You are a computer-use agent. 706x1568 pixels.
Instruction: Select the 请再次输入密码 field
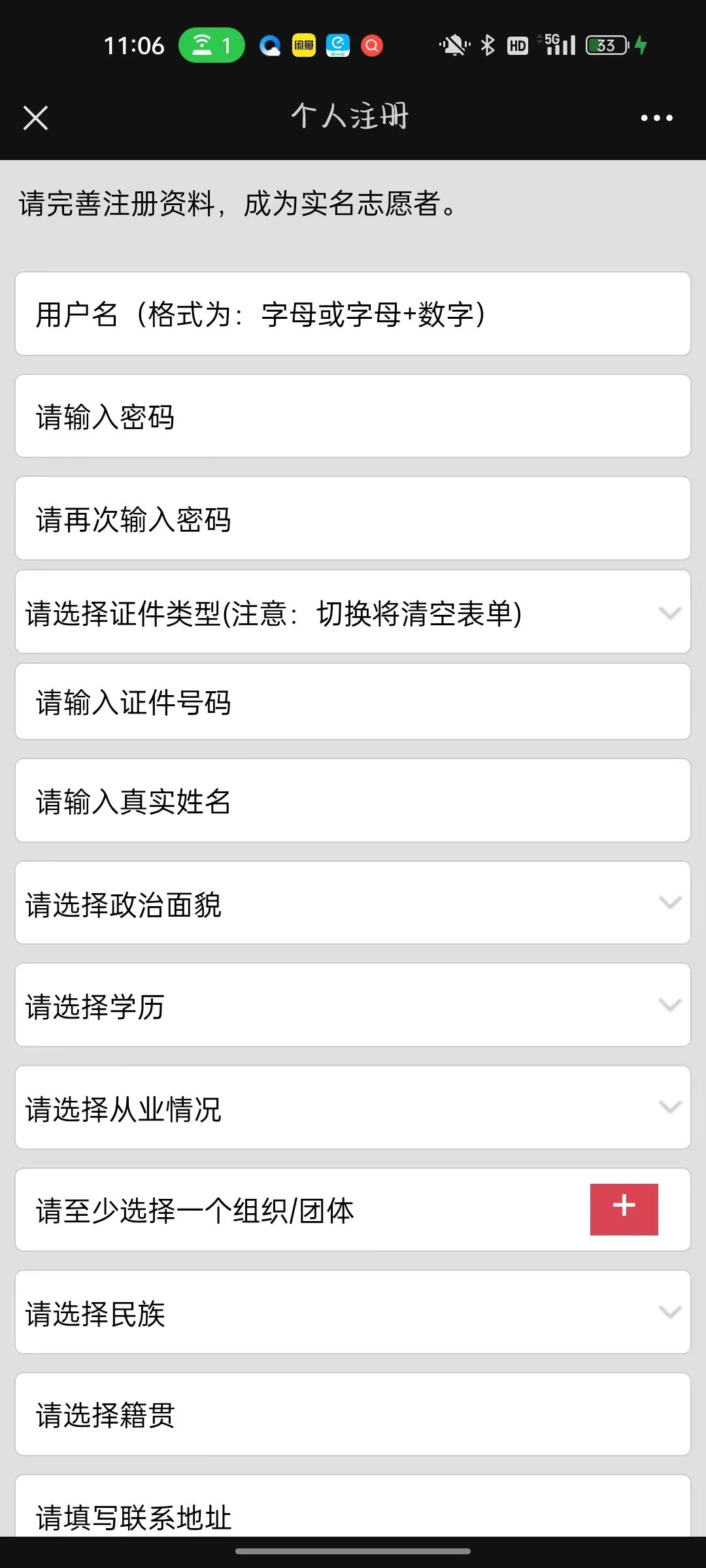(353, 519)
